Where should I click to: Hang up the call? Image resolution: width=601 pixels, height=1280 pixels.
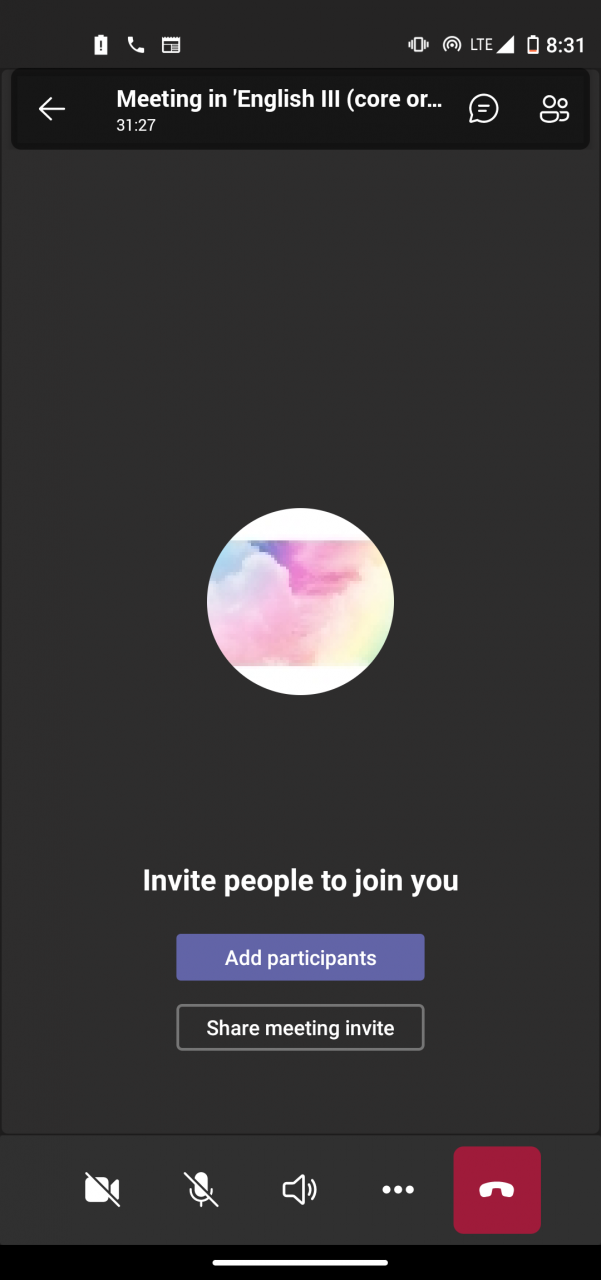(497, 1189)
